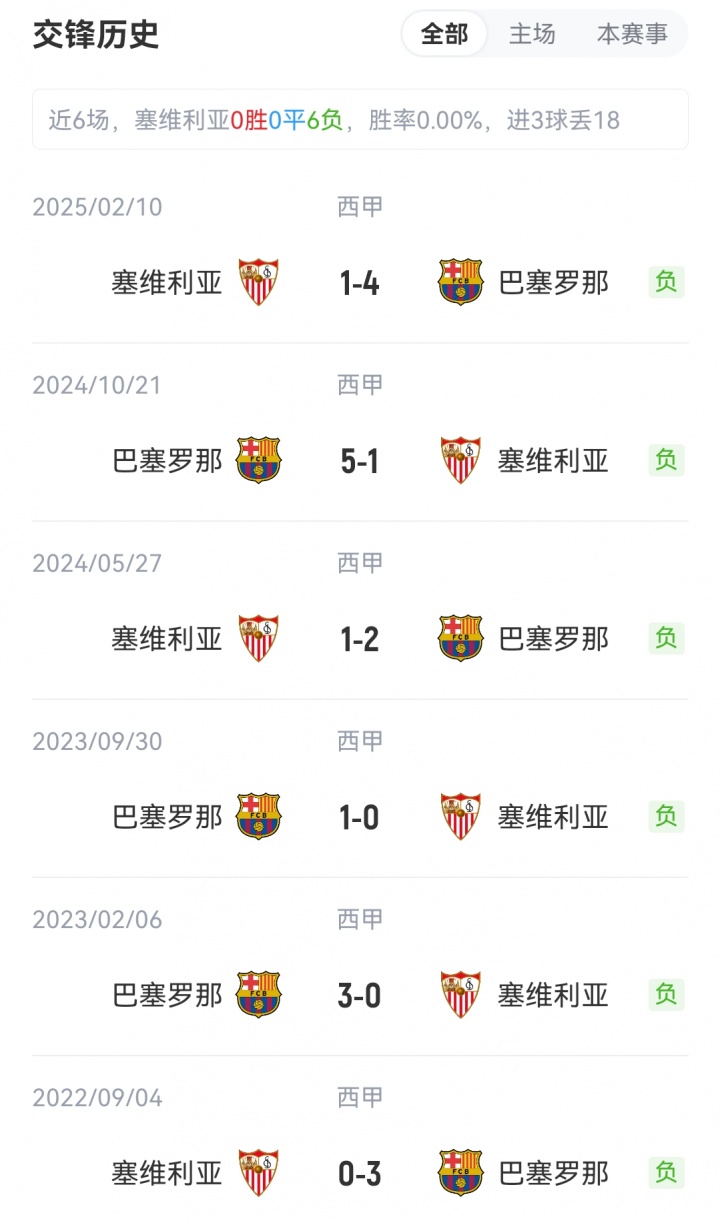Switch to the 主场 tab

[532, 34]
